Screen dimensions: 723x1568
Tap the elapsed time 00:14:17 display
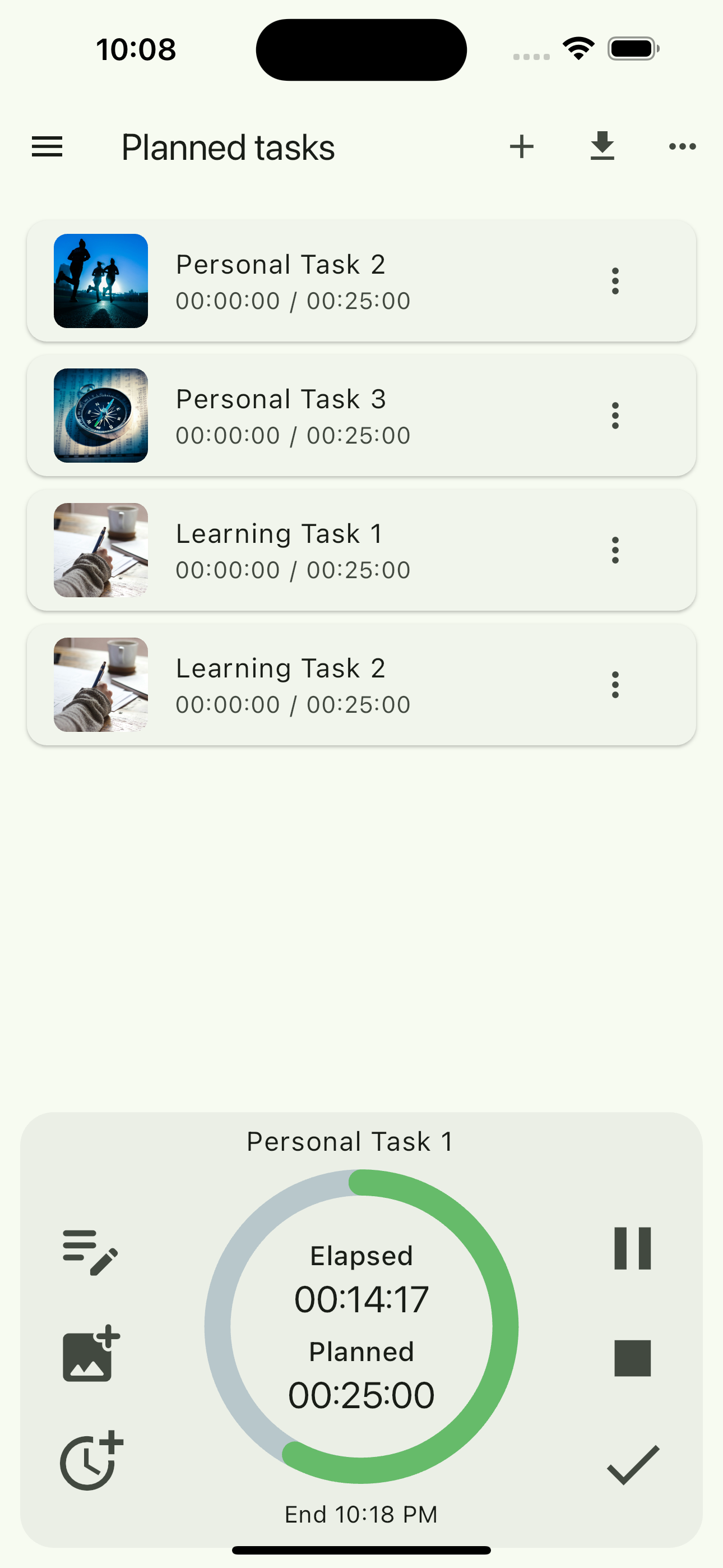coord(361,1296)
